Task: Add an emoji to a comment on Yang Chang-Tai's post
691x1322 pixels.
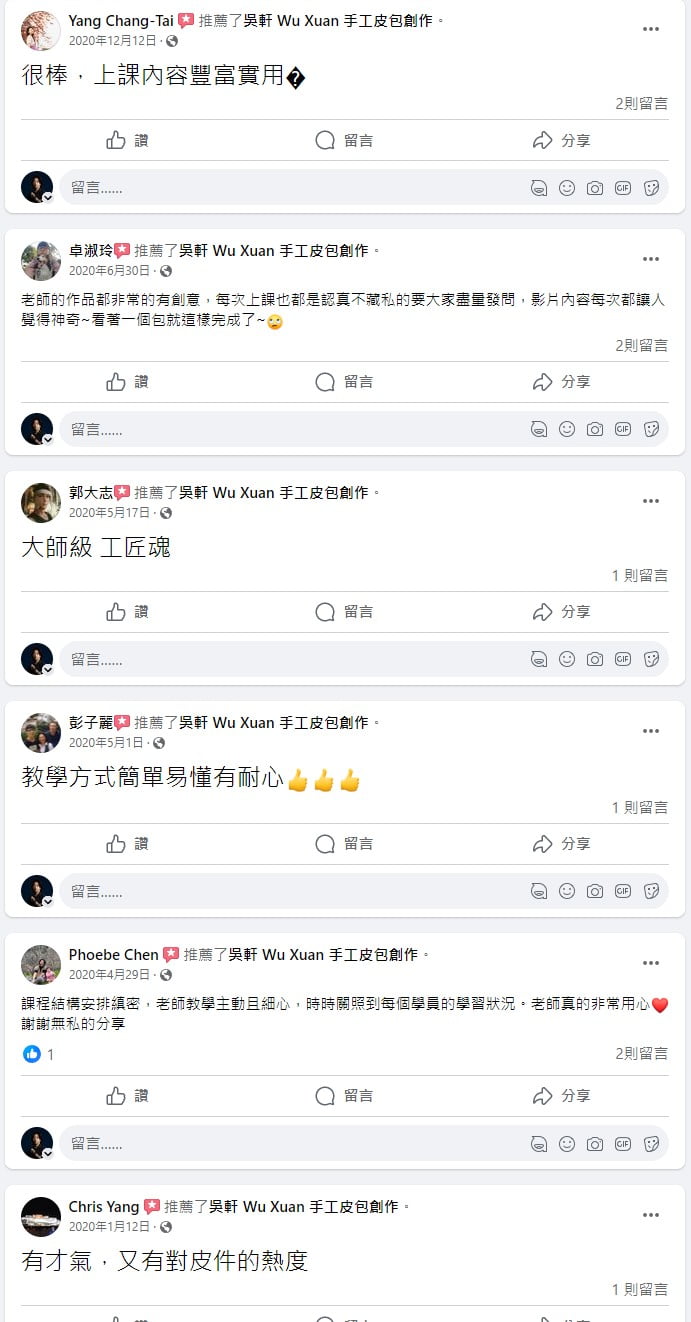Action: click(x=567, y=188)
